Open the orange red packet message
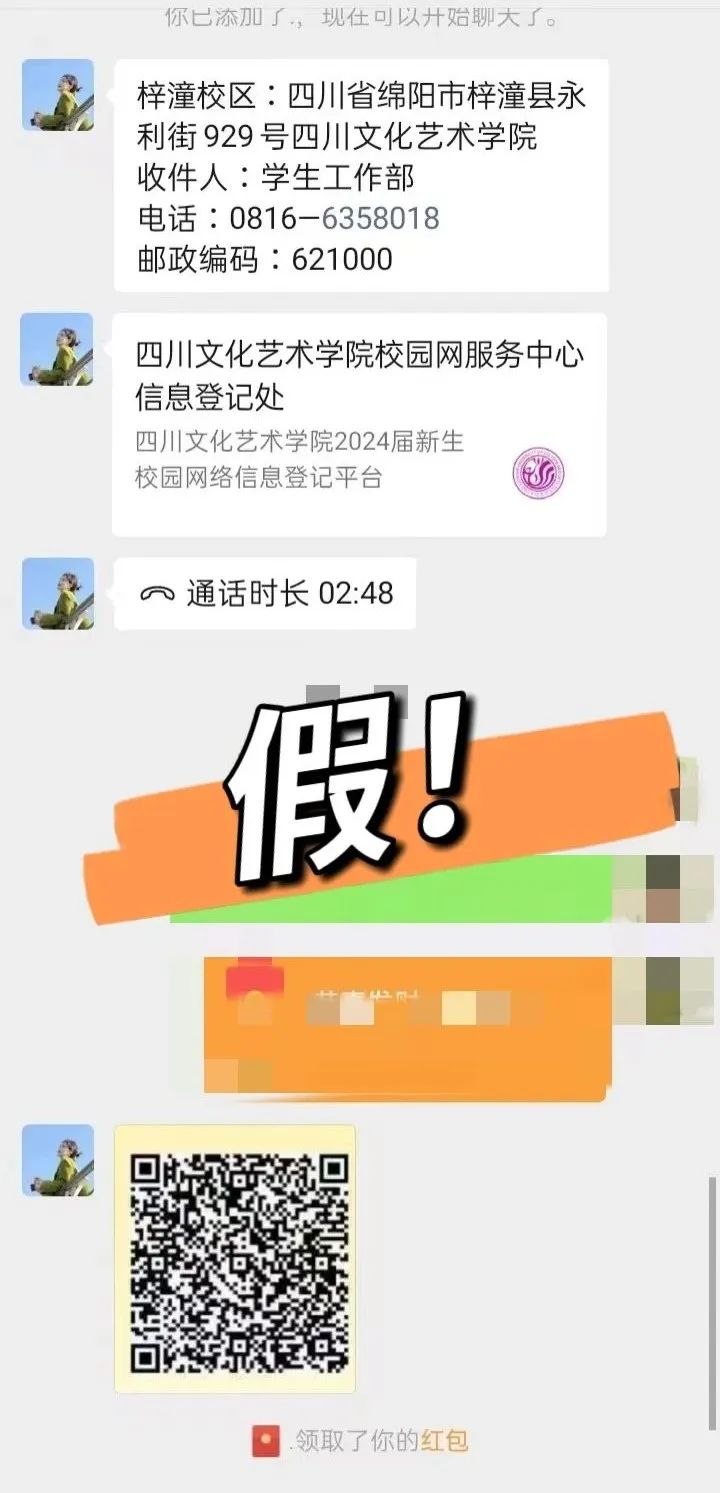This screenshot has width=720, height=1493. click(x=407, y=1028)
